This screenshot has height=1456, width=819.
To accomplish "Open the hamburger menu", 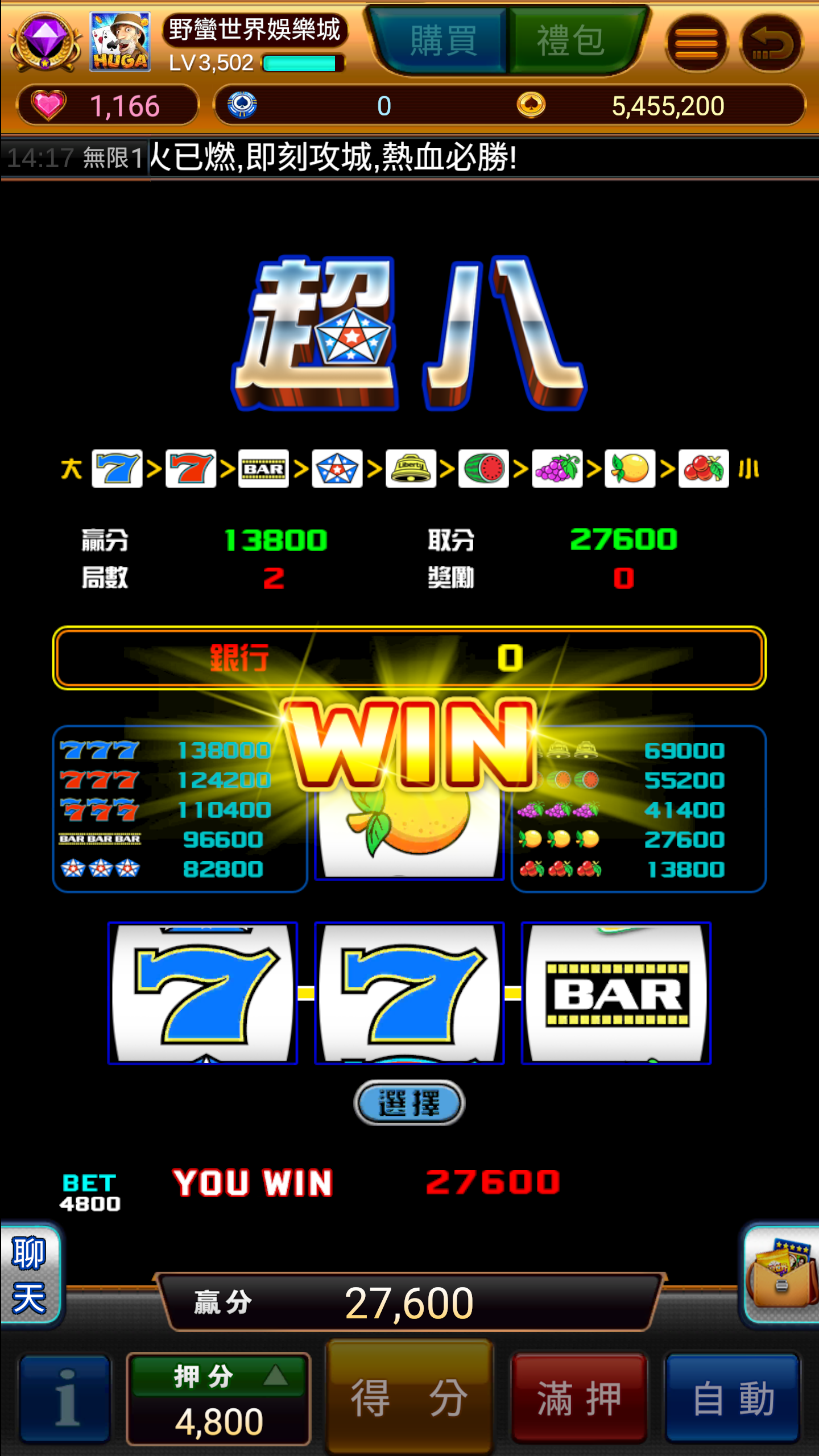I will [x=697, y=44].
